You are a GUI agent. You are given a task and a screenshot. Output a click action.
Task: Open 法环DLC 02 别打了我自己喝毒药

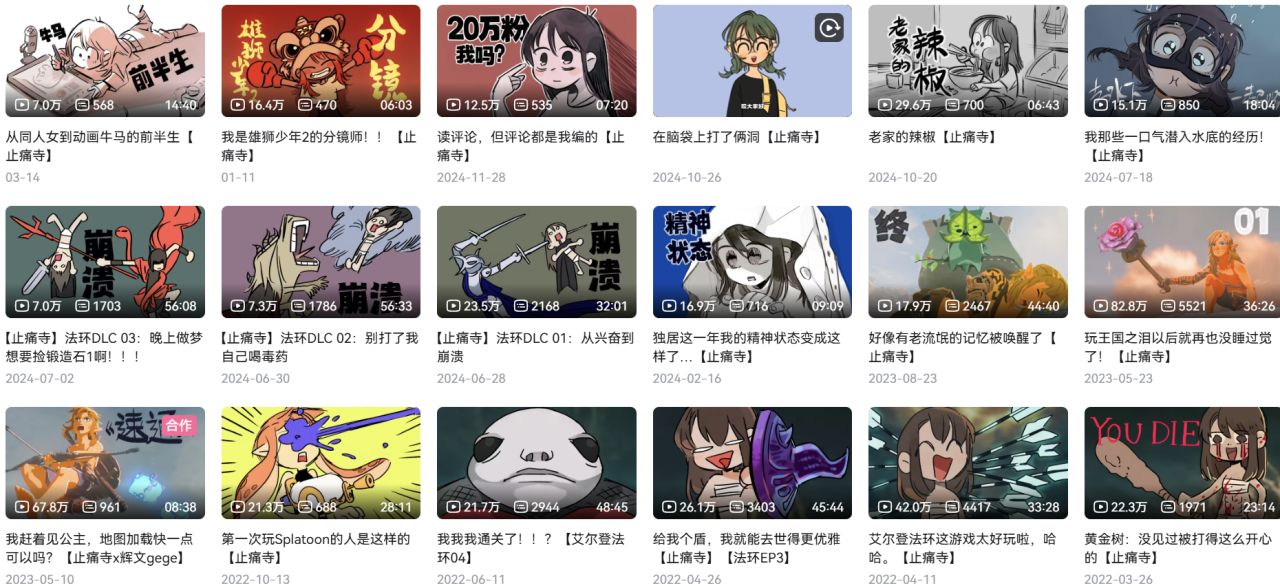(x=320, y=262)
